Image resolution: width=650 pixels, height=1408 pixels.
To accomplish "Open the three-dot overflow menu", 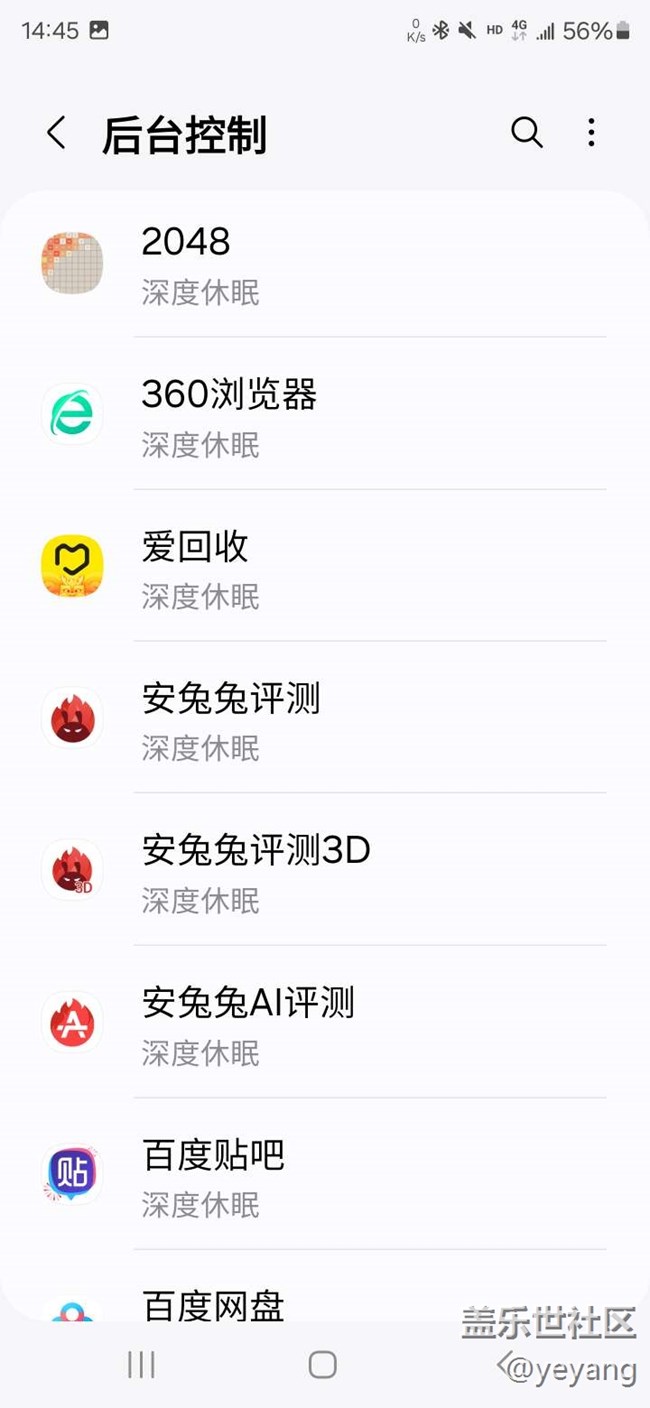I will click(591, 133).
